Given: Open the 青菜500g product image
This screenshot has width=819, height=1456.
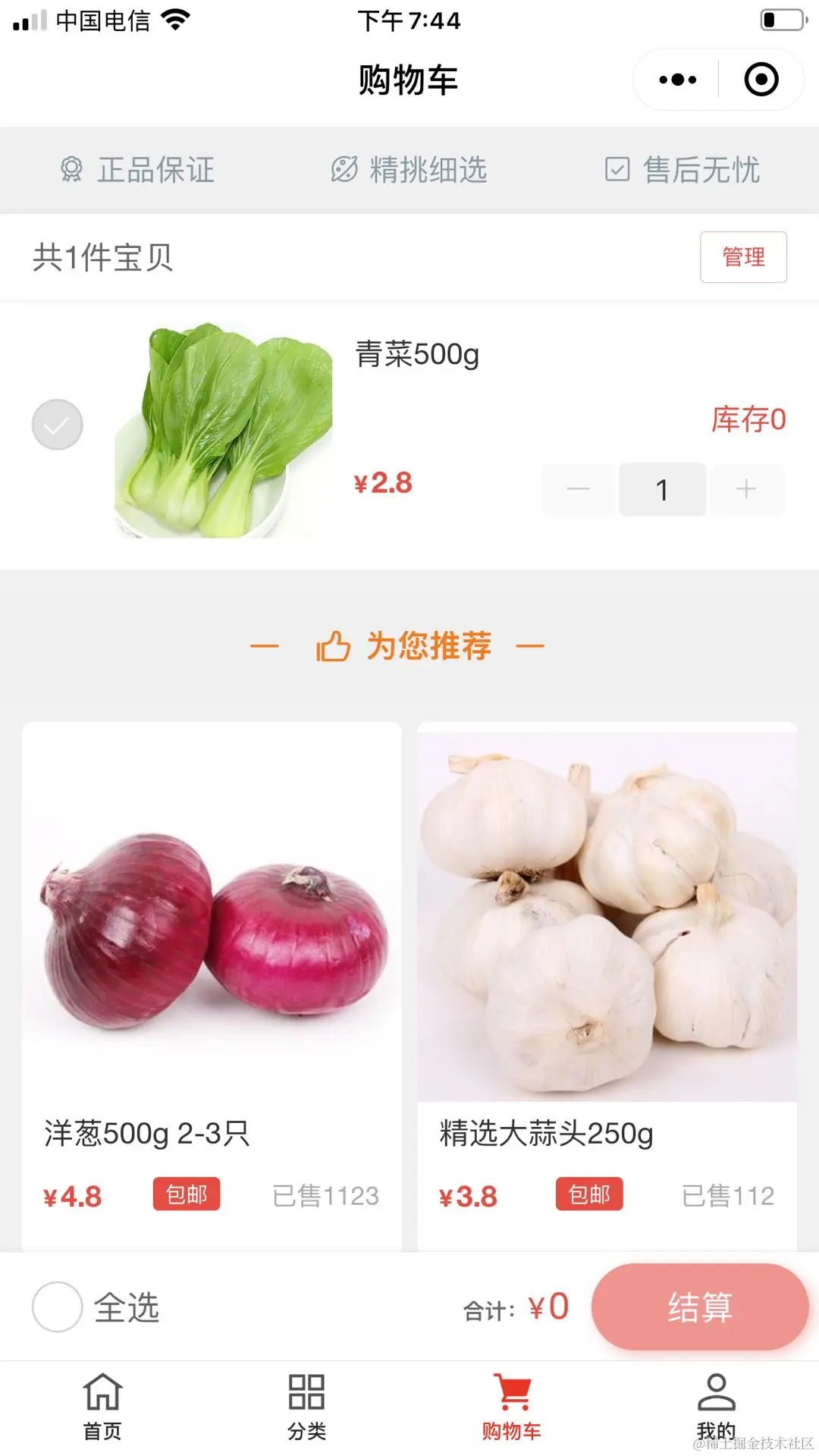Looking at the screenshot, I should coord(224,430).
